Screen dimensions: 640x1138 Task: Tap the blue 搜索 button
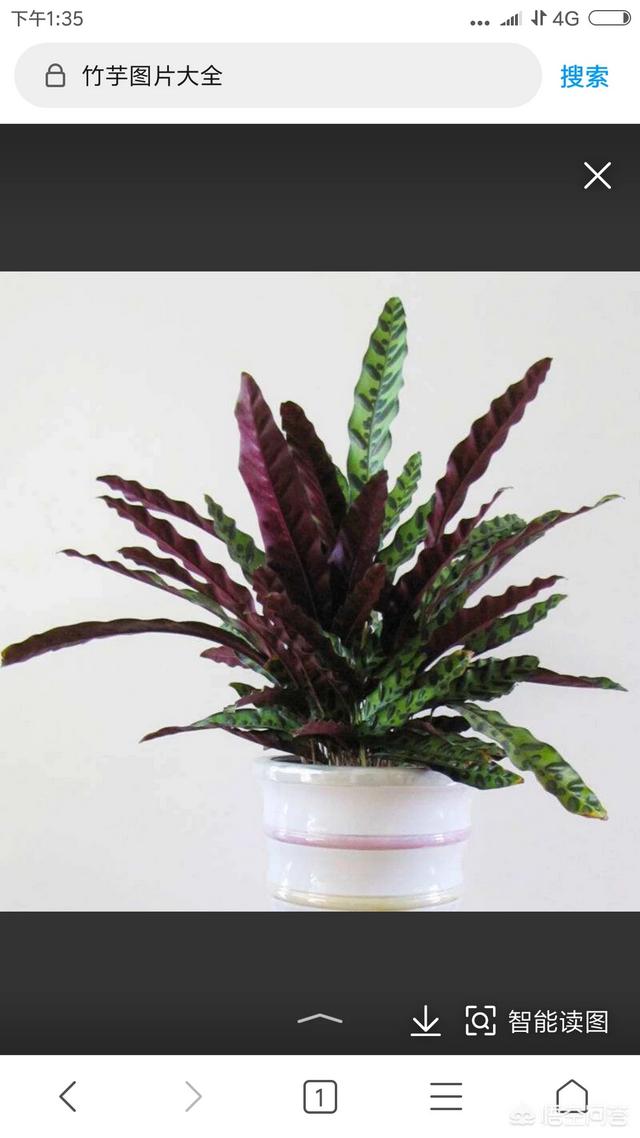tap(584, 76)
